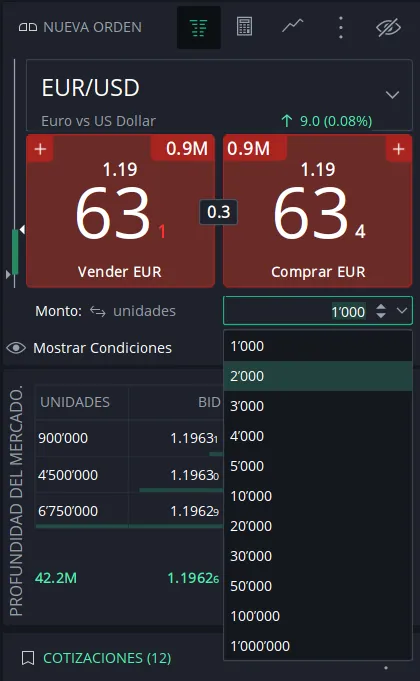Tap Comprar EUR at 1.19634
Screen dimensions: 420x681
point(317,211)
